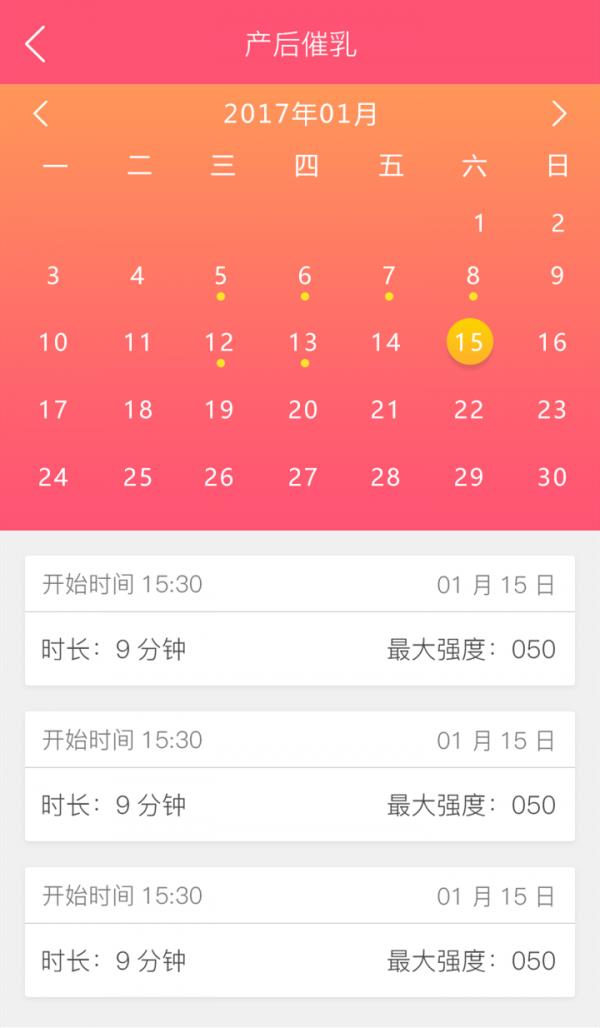Choose date 22 in the calendar

click(469, 410)
